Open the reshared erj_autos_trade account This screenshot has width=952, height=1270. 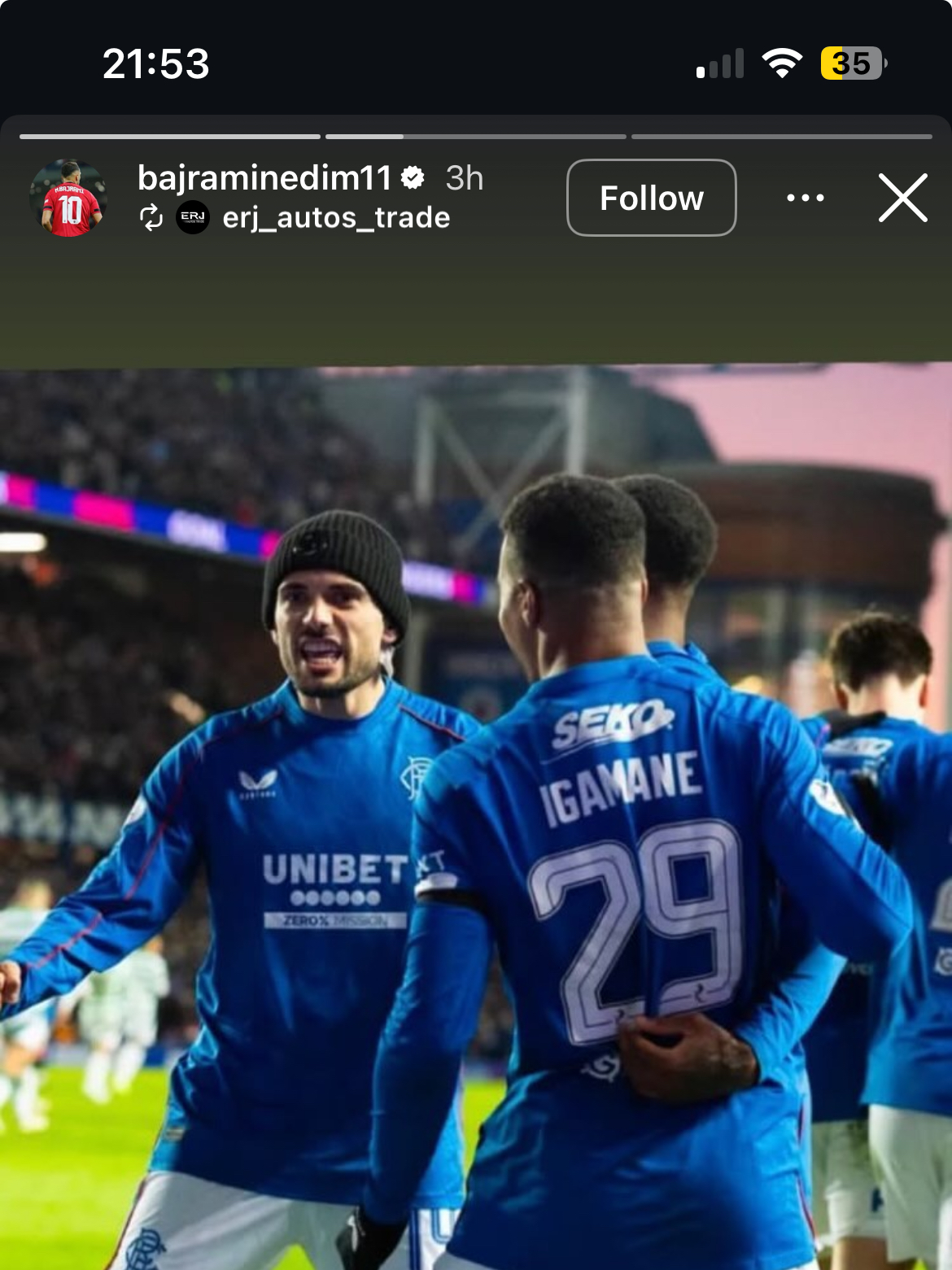coord(336,217)
